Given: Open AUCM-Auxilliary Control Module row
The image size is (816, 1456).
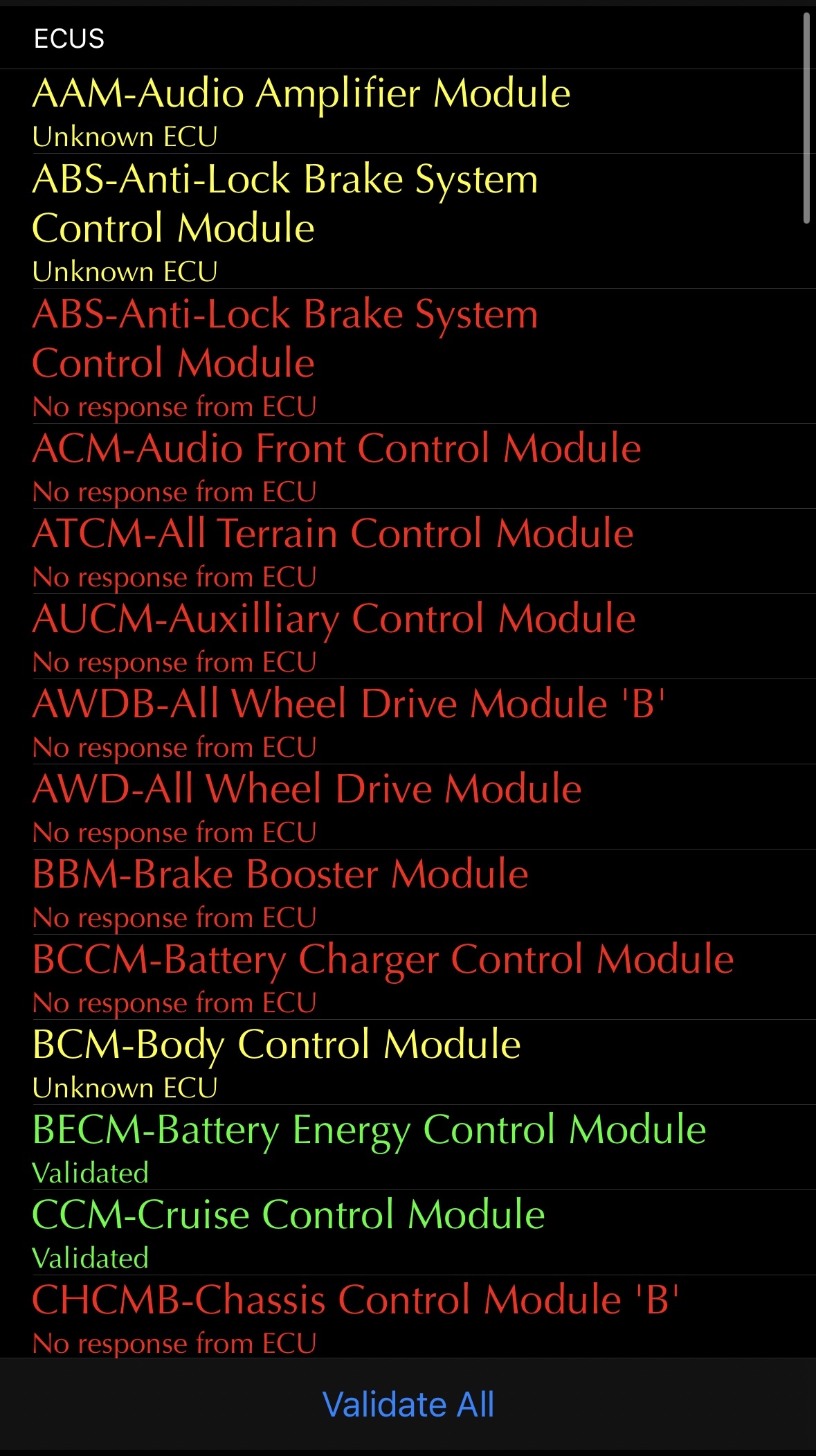Looking at the screenshot, I should (408, 637).
